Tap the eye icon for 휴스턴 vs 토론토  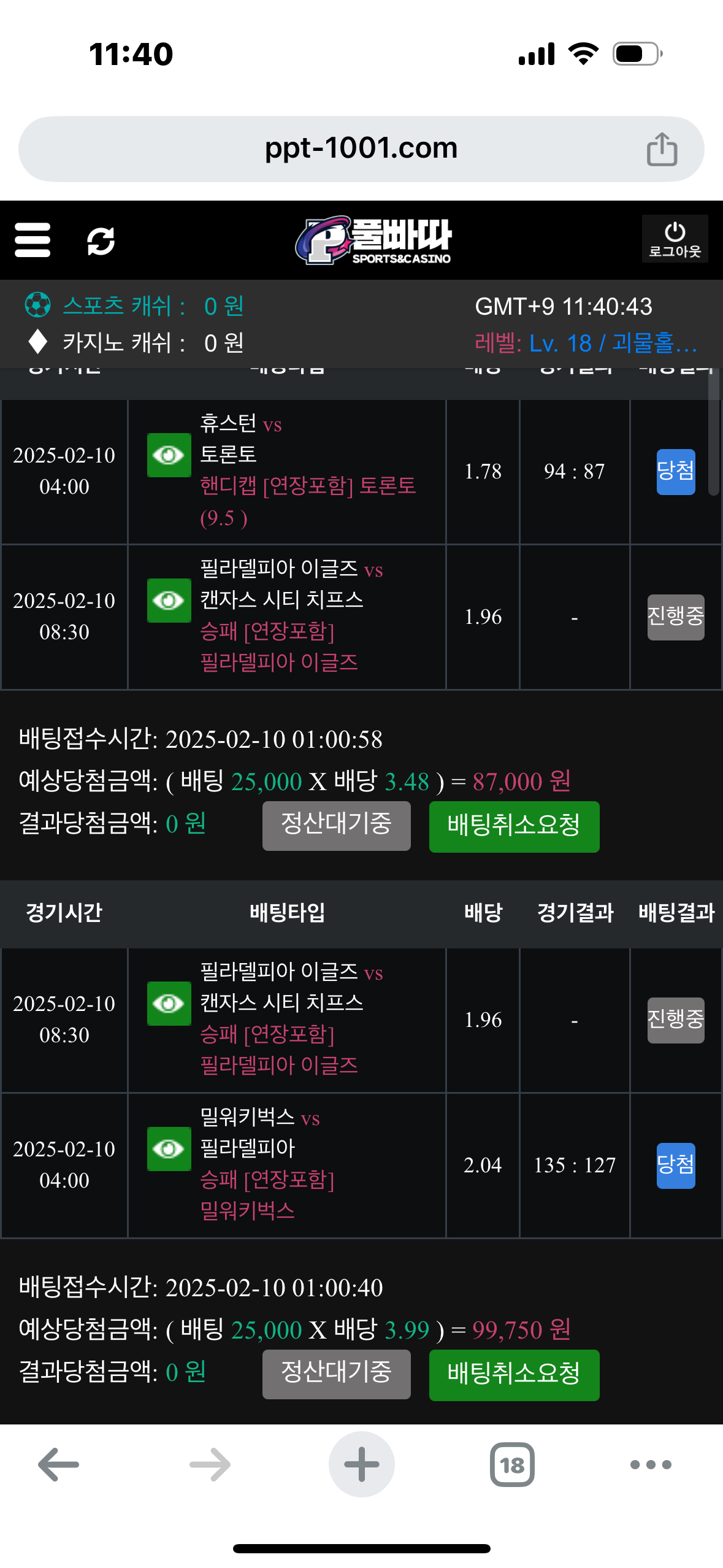coord(169,455)
